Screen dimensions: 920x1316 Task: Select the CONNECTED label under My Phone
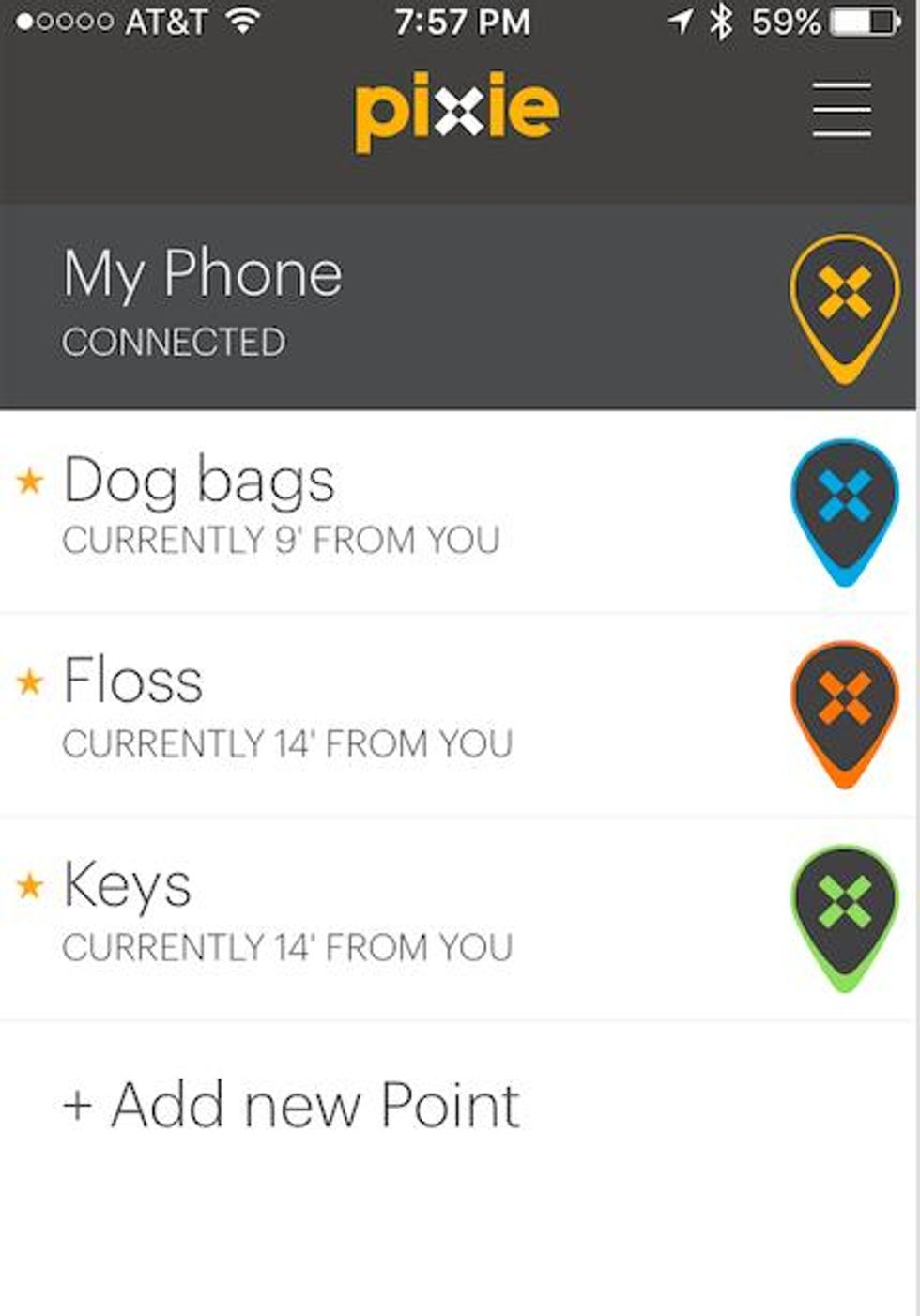(x=174, y=341)
